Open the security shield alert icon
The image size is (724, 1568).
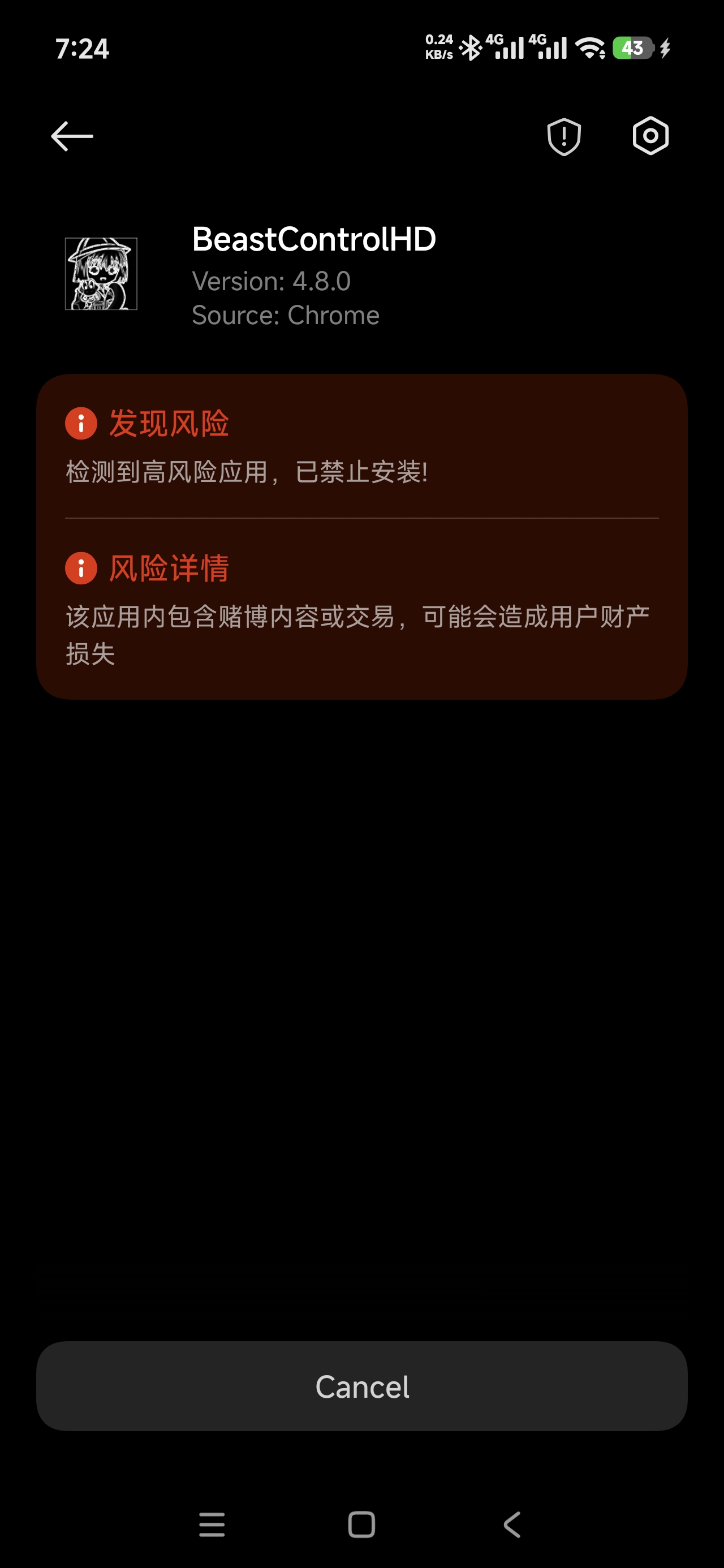pyautogui.click(x=564, y=136)
